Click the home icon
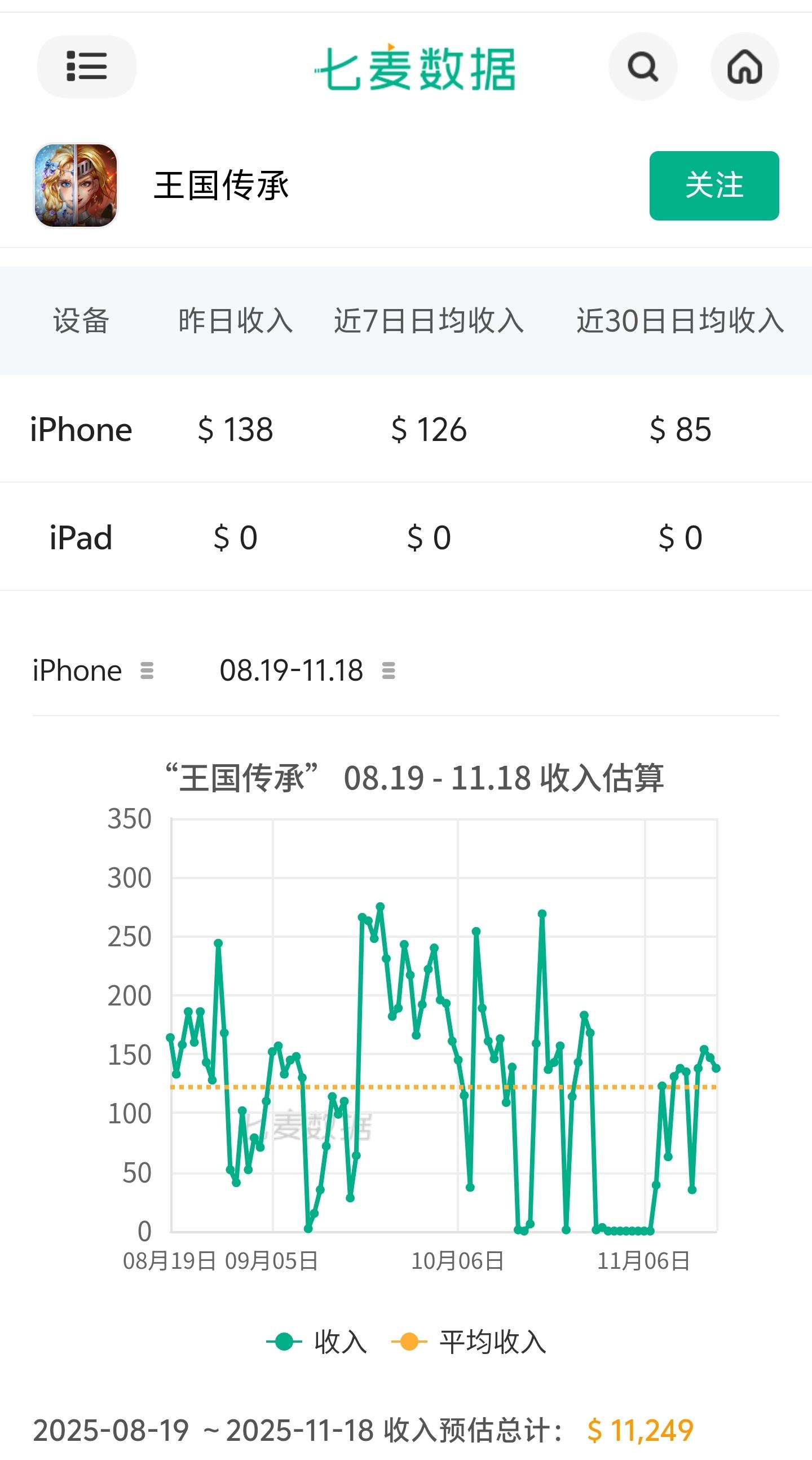This screenshot has width=812, height=1460. [745, 68]
